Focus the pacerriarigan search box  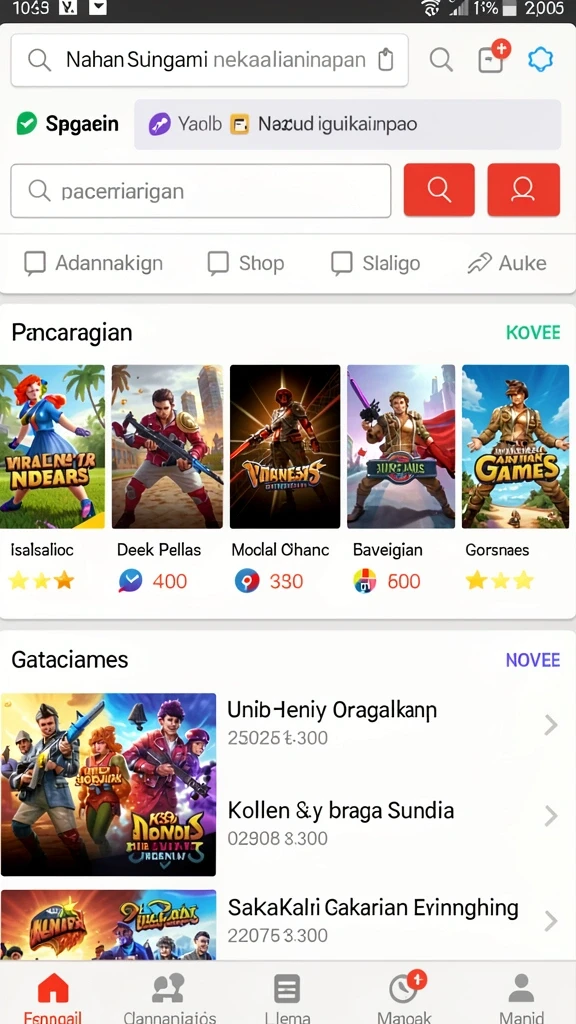point(200,191)
